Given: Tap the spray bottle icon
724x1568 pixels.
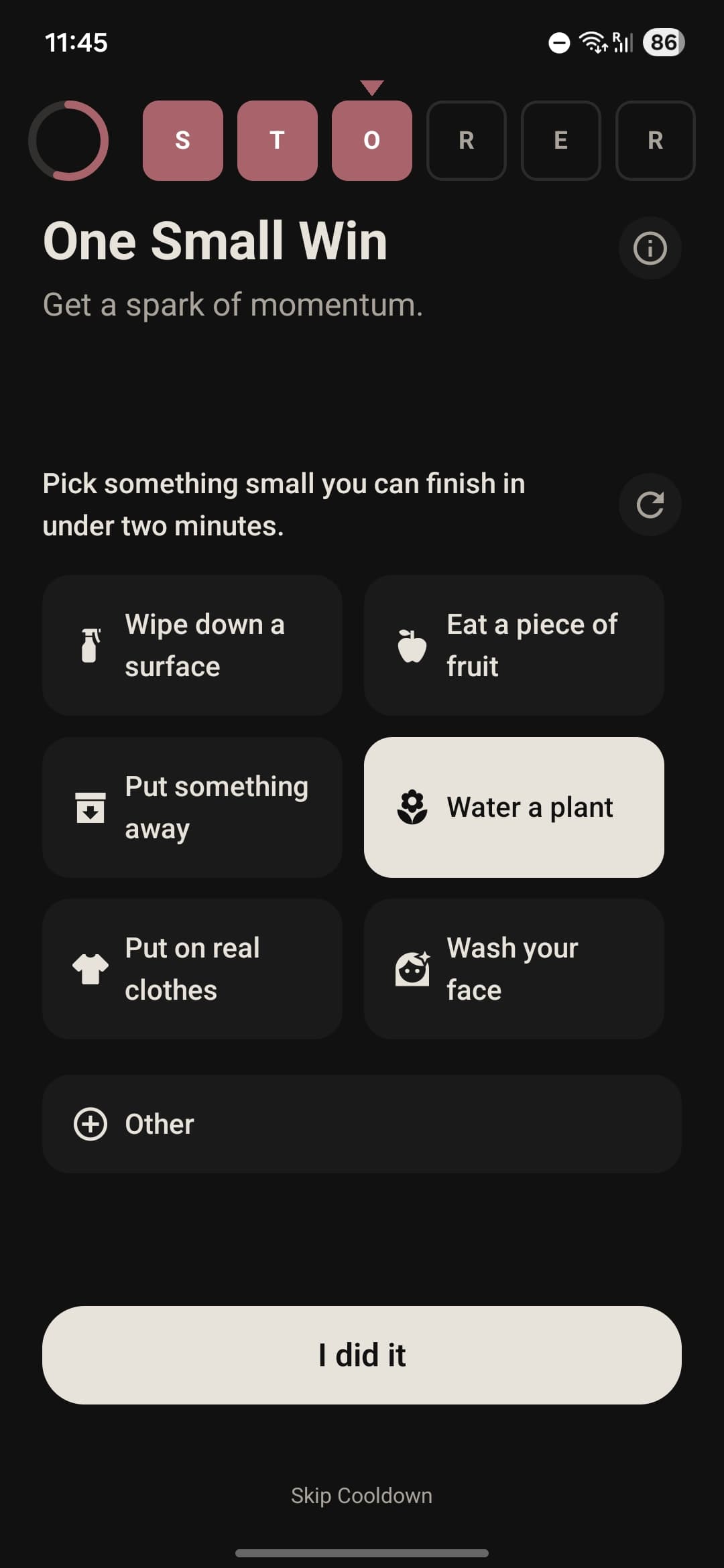Looking at the screenshot, I should (x=90, y=644).
